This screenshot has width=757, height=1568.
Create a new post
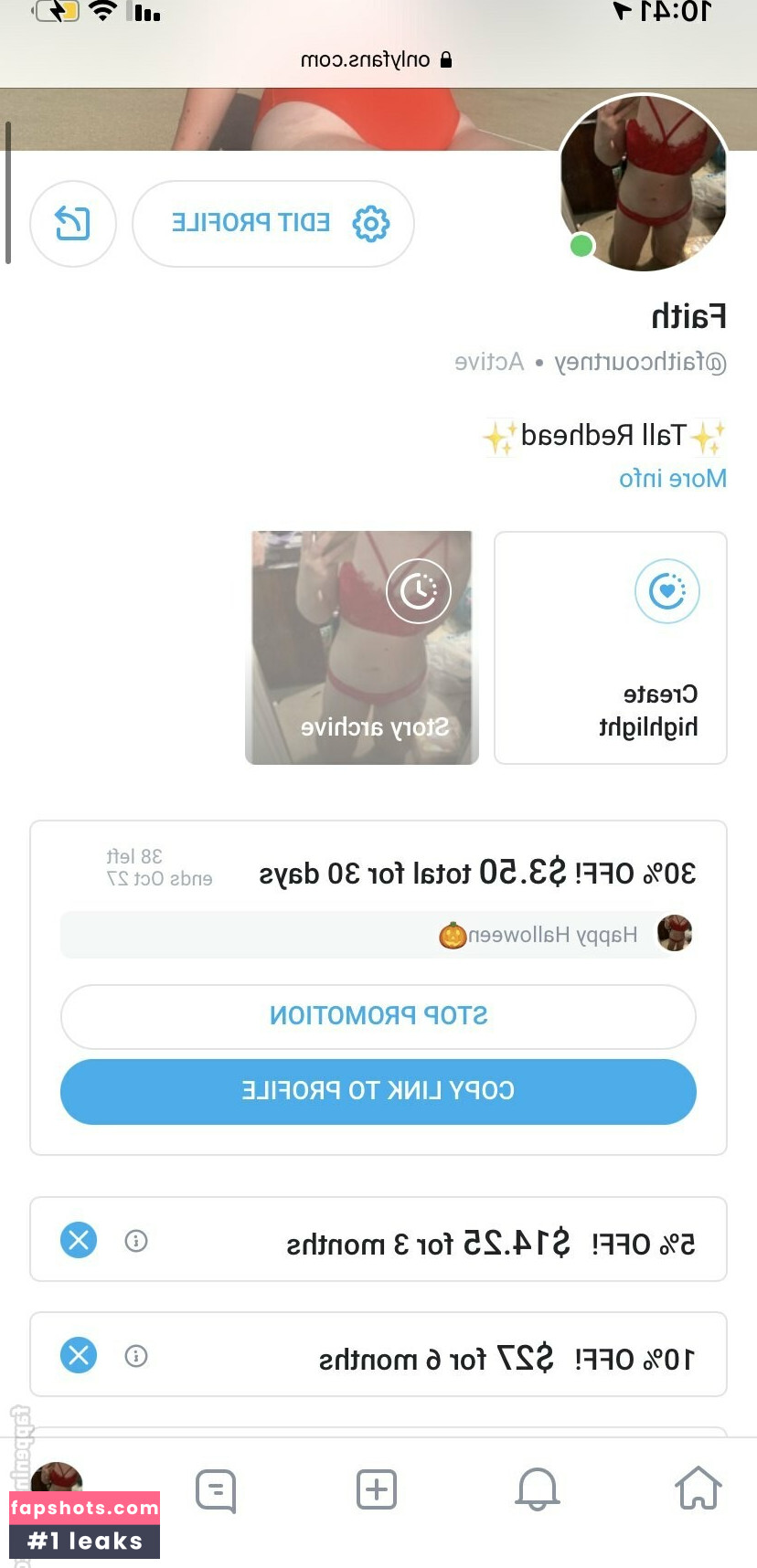pos(377,1489)
